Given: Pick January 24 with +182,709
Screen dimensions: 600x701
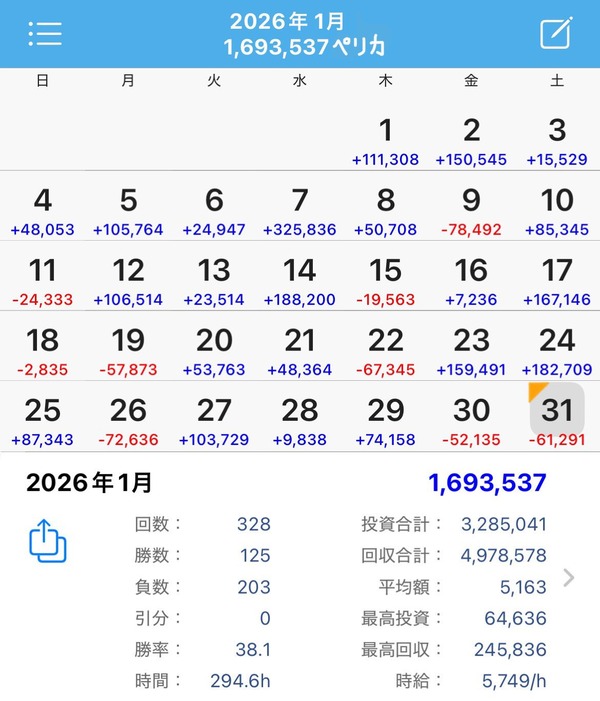Looking at the screenshot, I should click(x=557, y=350).
